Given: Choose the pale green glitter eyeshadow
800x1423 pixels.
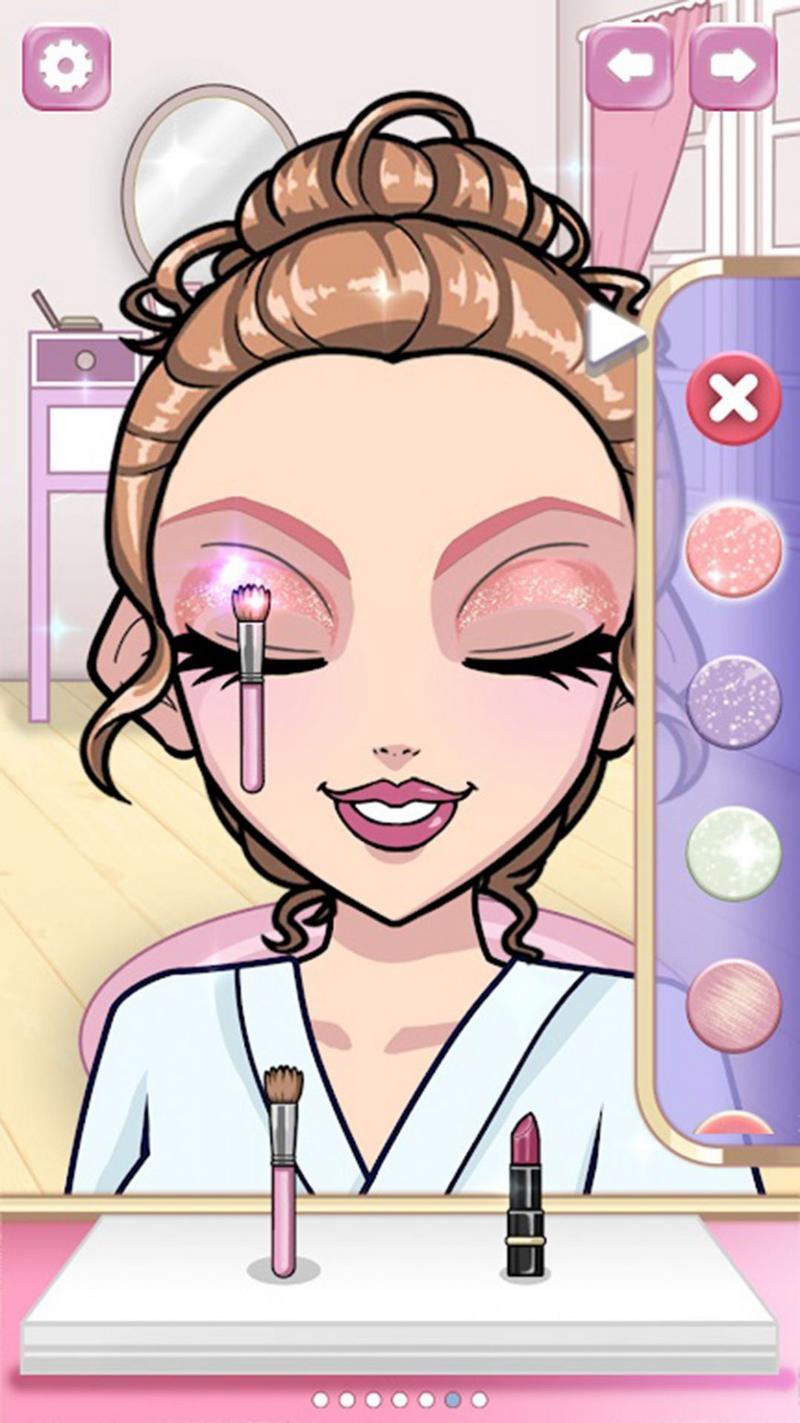Looking at the screenshot, I should pyautogui.click(x=733, y=853).
